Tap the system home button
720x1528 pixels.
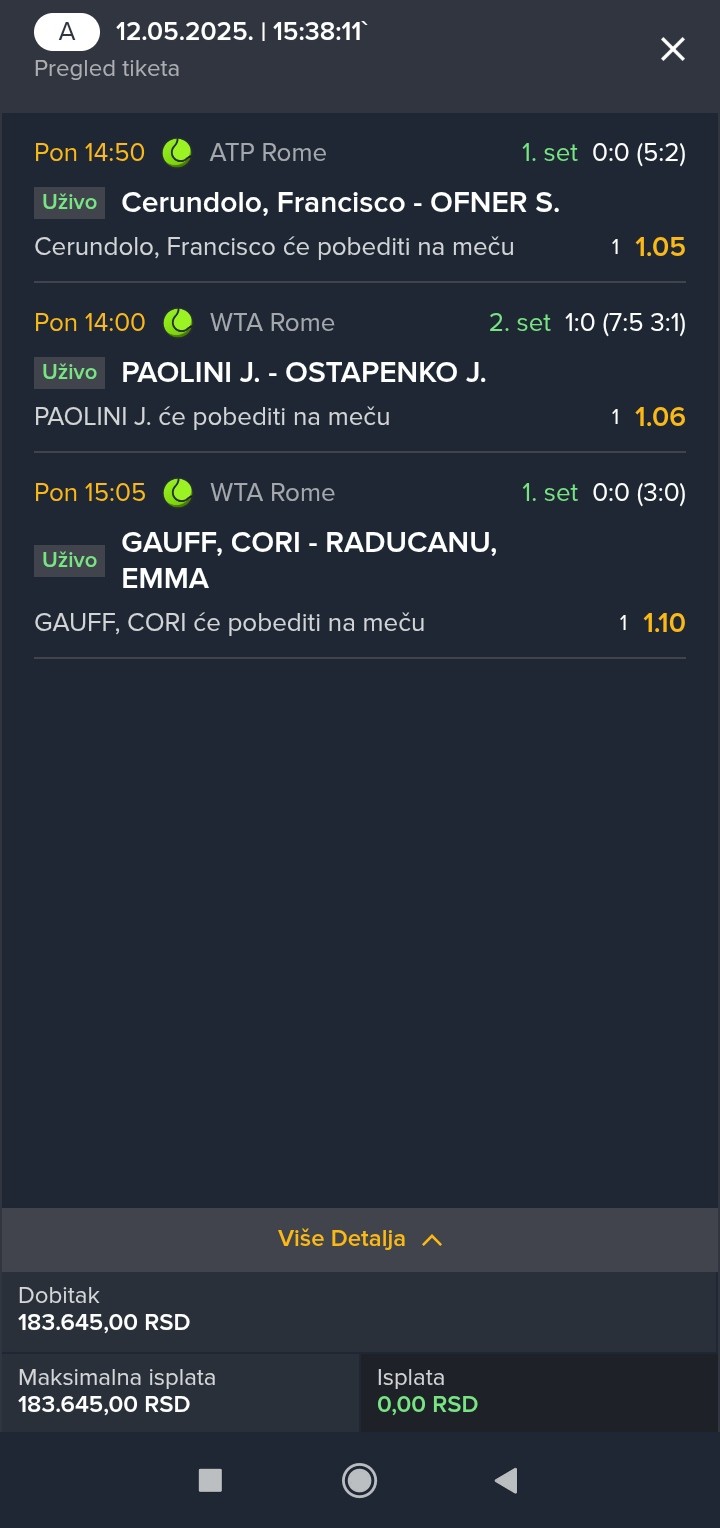359,1480
